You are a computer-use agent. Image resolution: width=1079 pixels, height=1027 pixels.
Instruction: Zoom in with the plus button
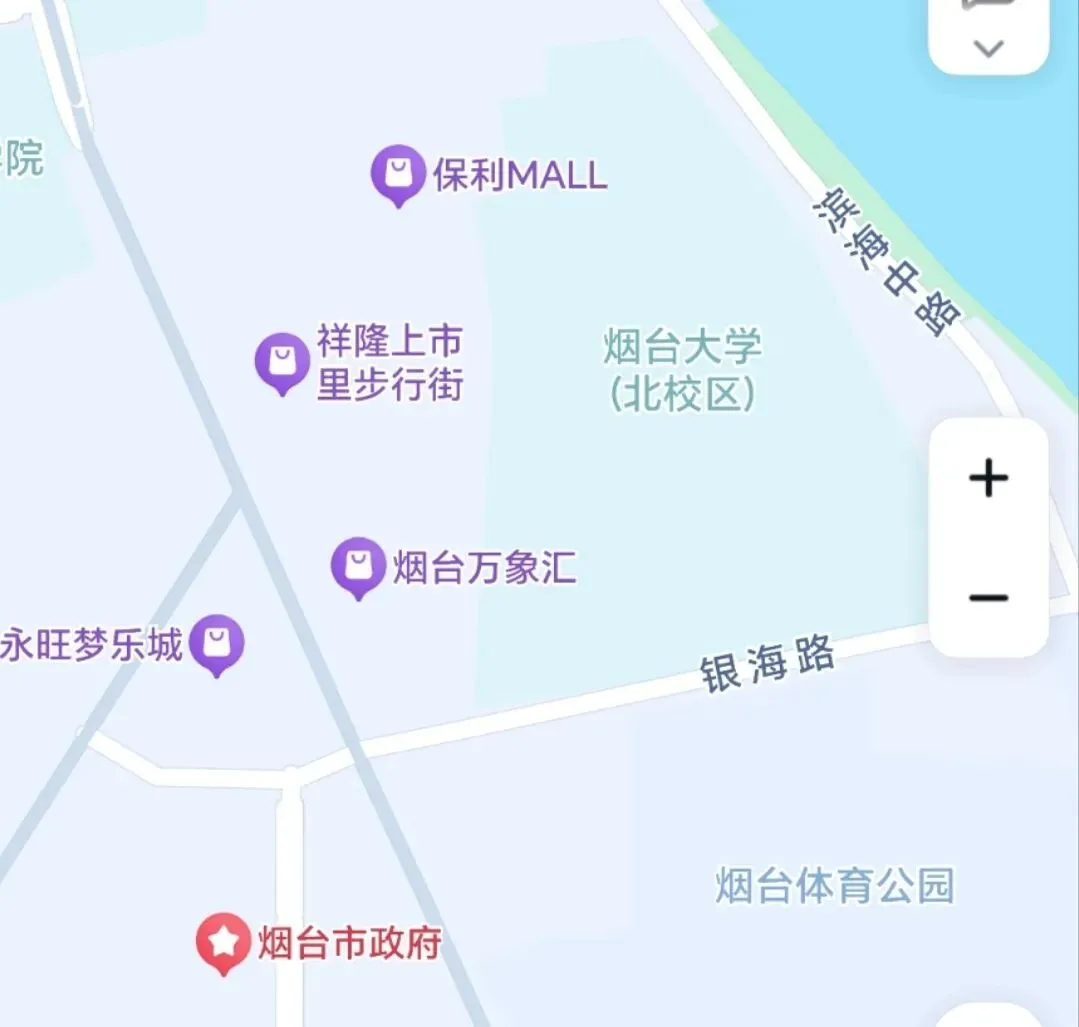pyautogui.click(x=988, y=478)
